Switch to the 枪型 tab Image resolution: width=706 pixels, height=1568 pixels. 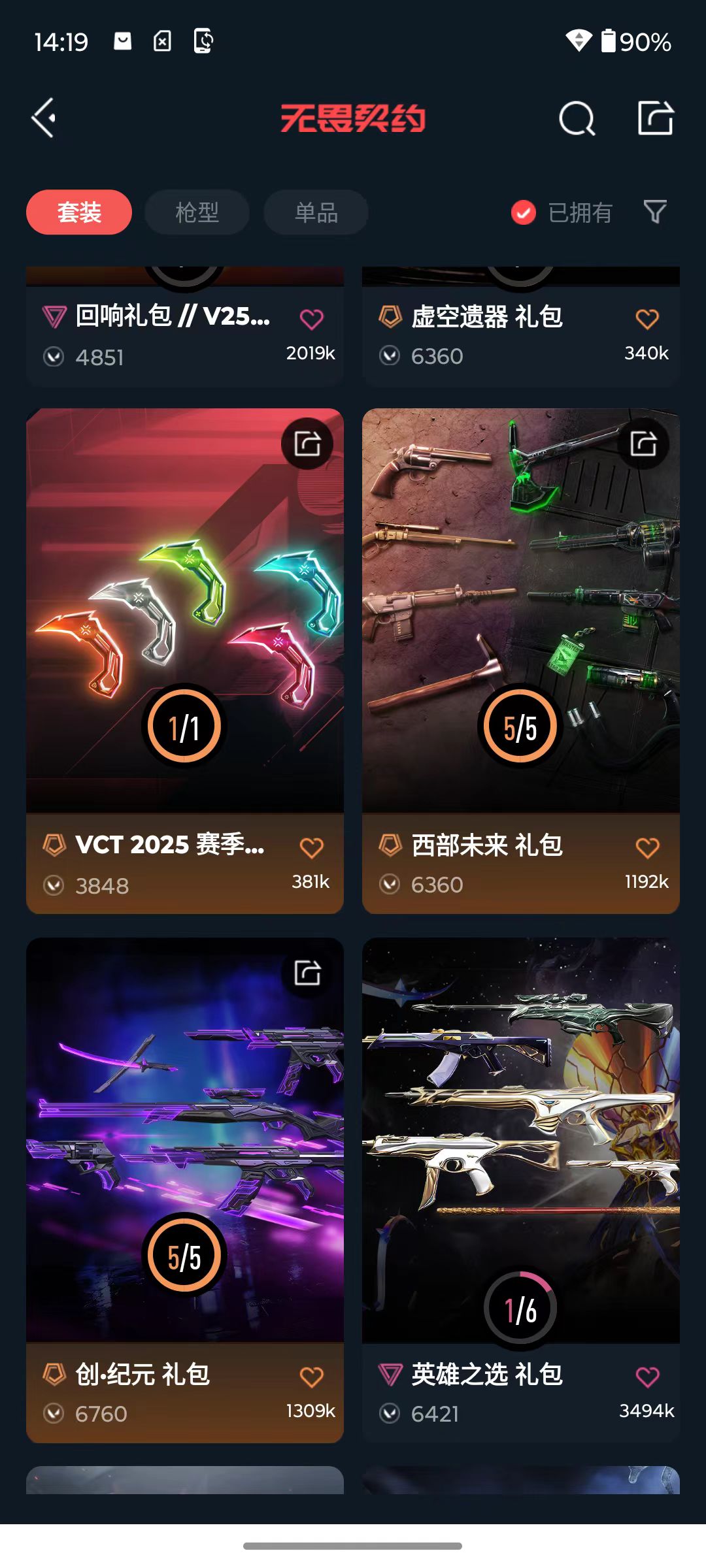[197, 212]
